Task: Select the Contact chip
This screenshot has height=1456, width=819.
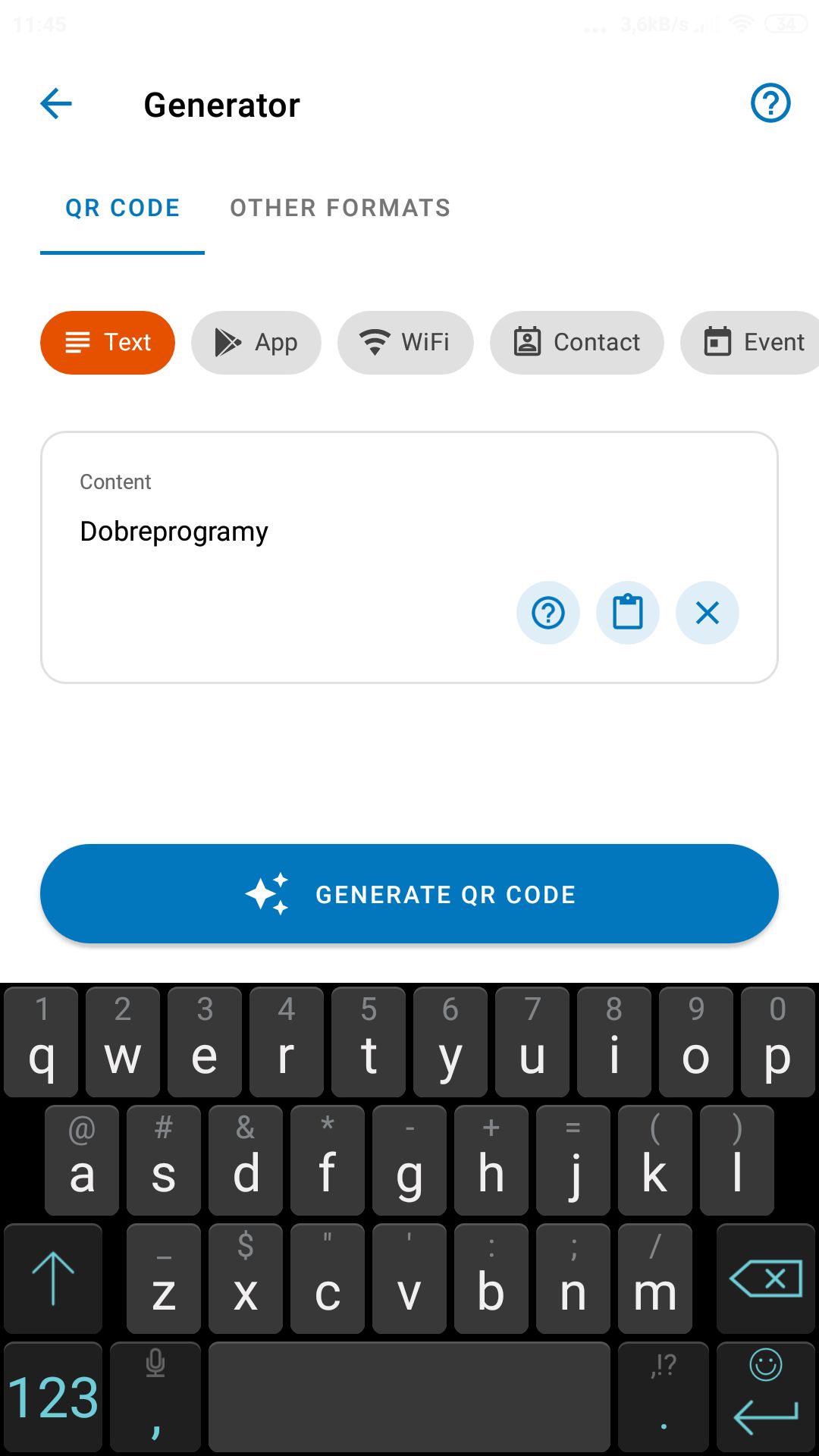Action: coord(577,343)
